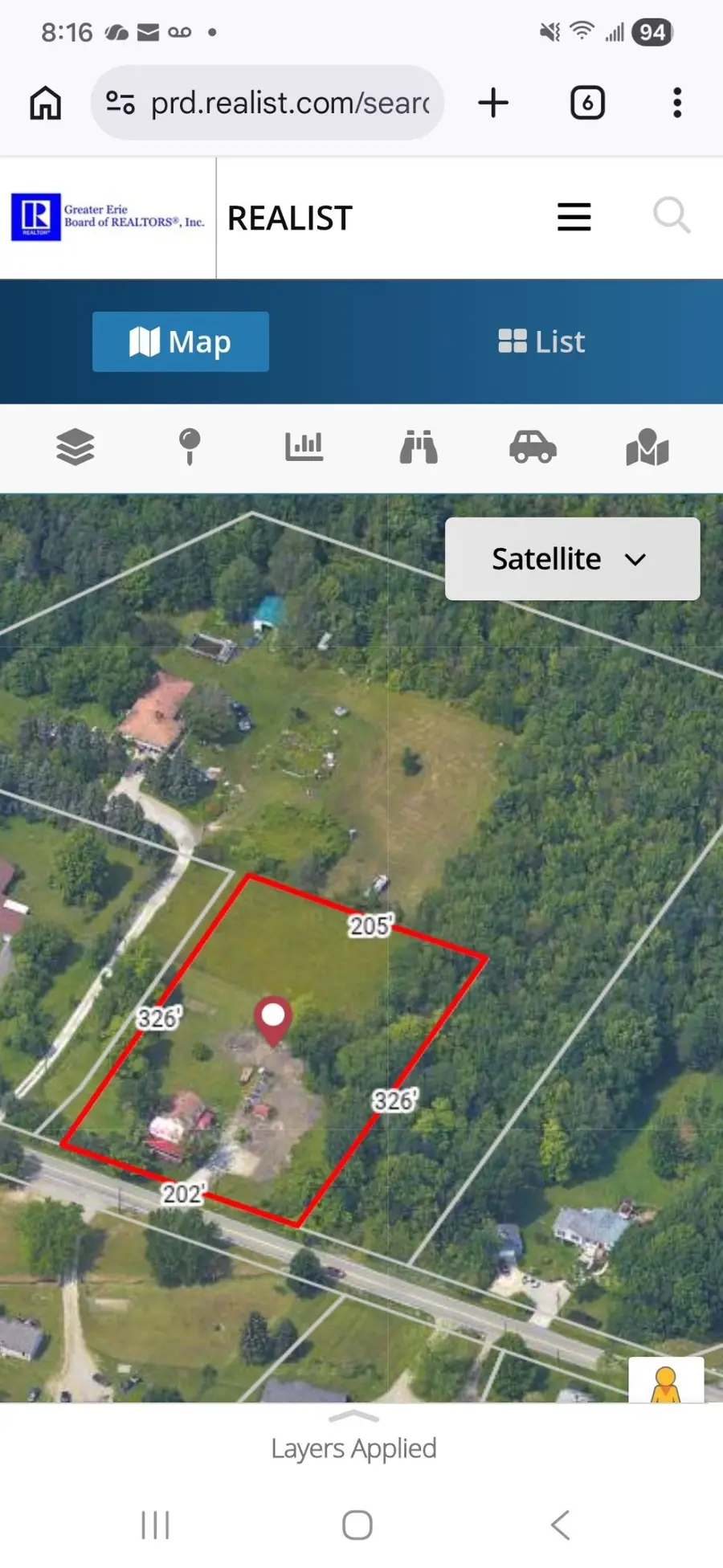Open the hamburger navigation menu
The width and height of the screenshot is (723, 1568).
click(x=574, y=217)
